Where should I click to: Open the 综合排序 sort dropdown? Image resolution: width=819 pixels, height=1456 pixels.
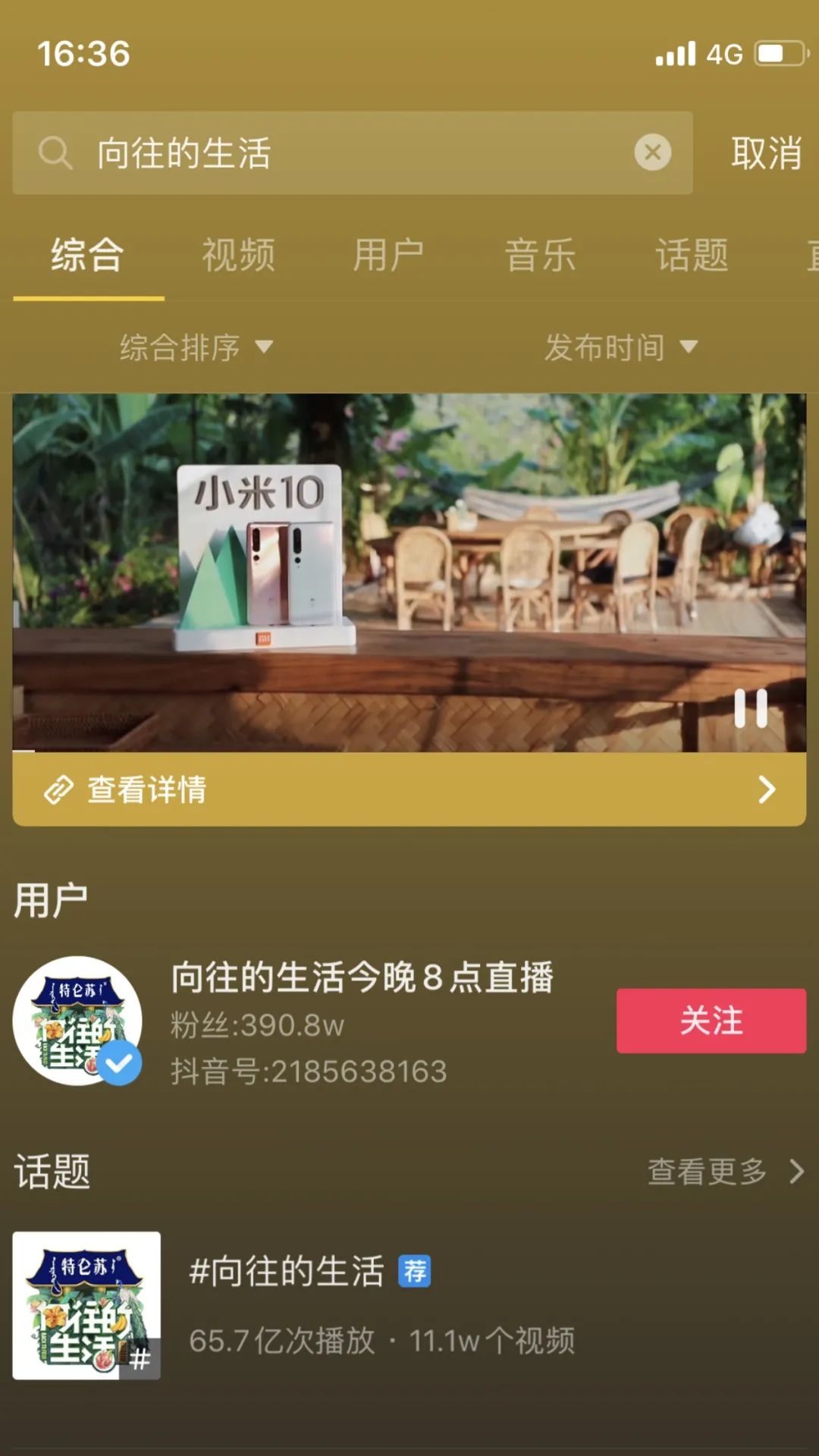pyautogui.click(x=196, y=347)
